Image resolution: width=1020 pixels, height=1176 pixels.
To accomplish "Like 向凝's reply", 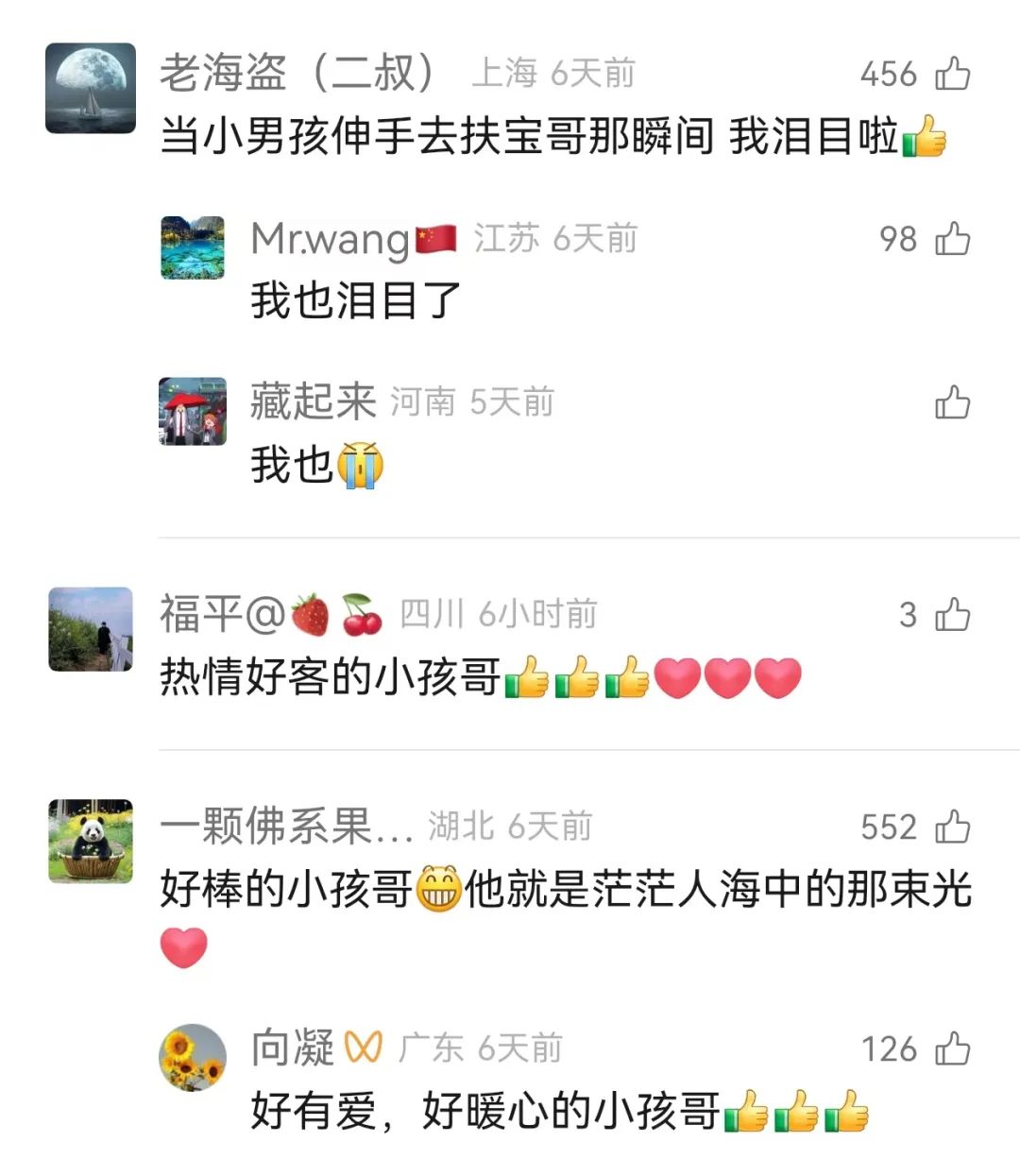I will [952, 1048].
